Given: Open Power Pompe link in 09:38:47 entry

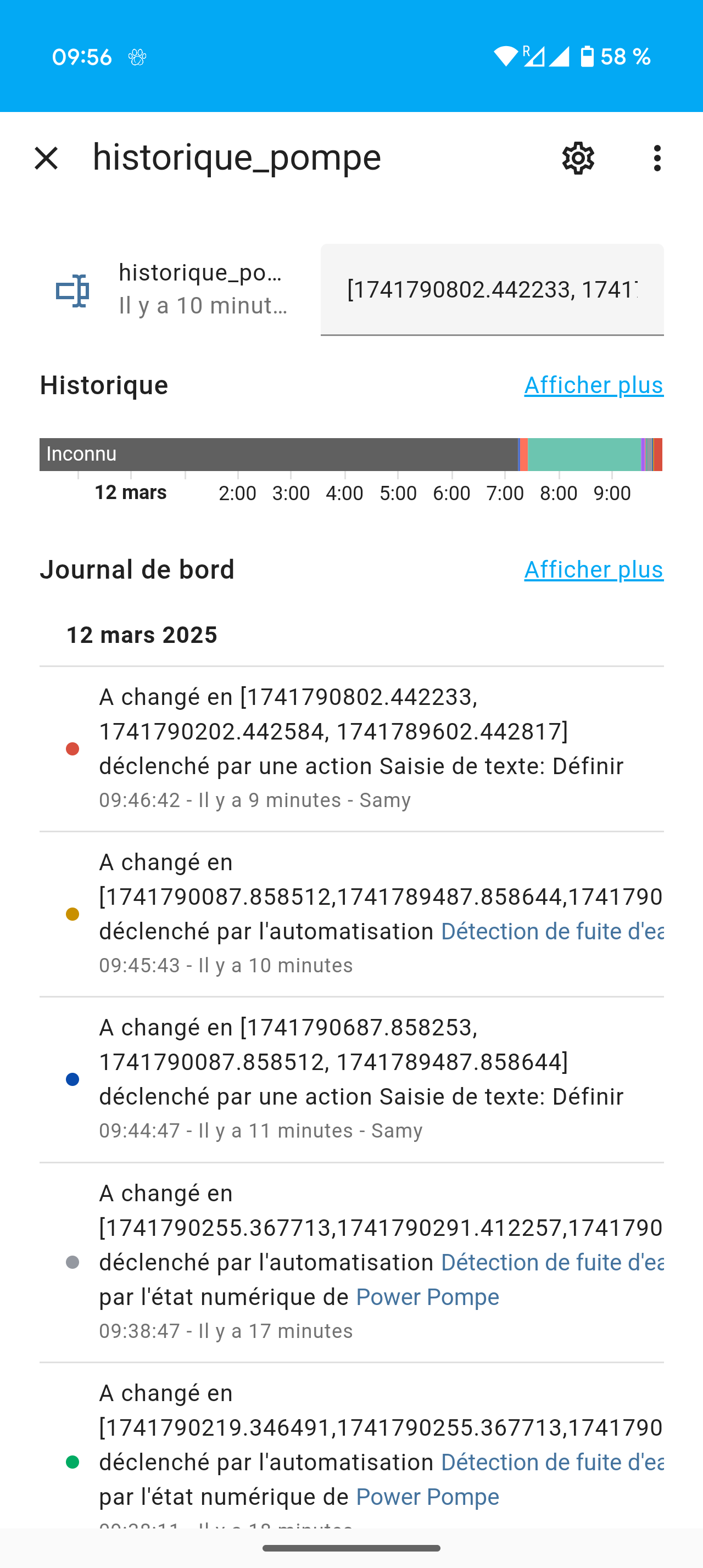Looking at the screenshot, I should (x=427, y=1297).
